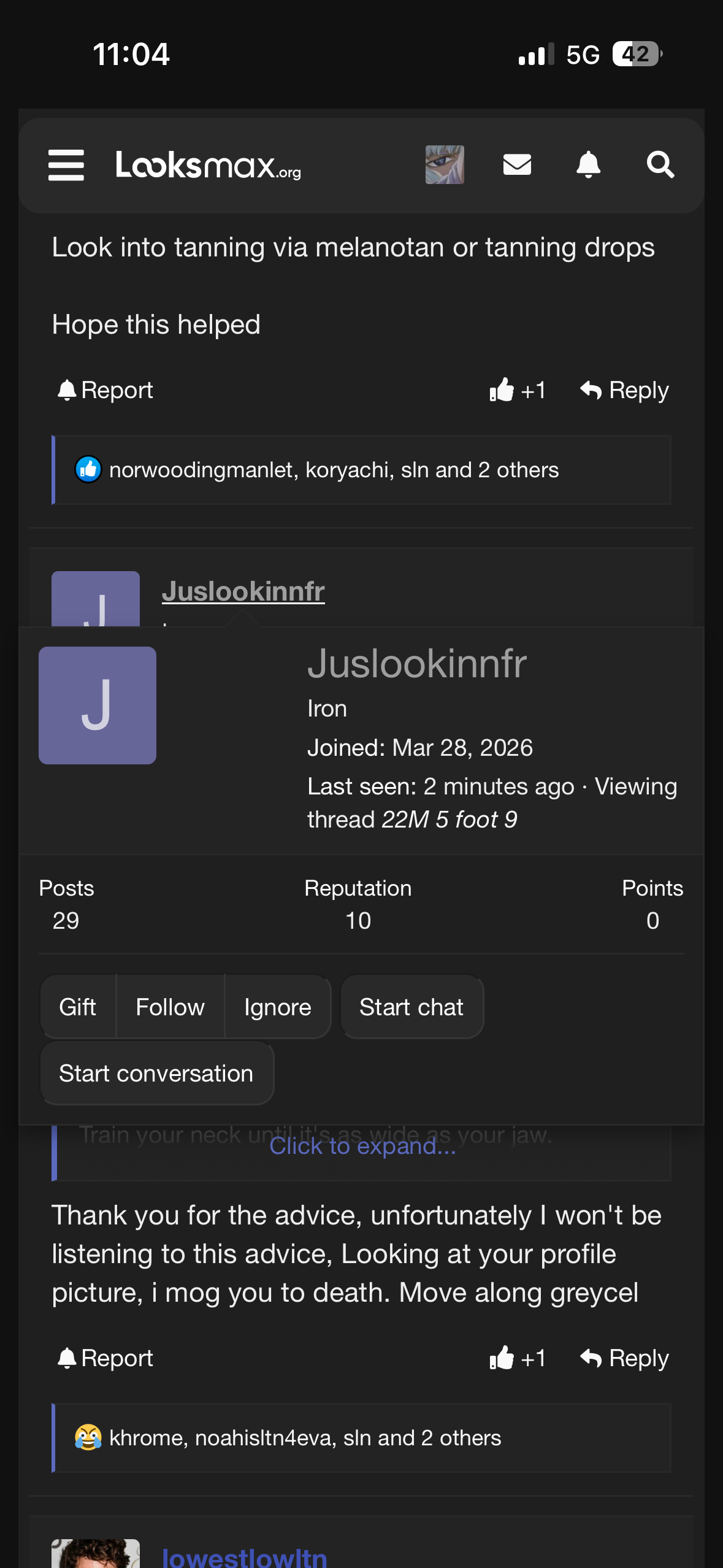
Task: Open the search magnifier
Action: (x=660, y=164)
